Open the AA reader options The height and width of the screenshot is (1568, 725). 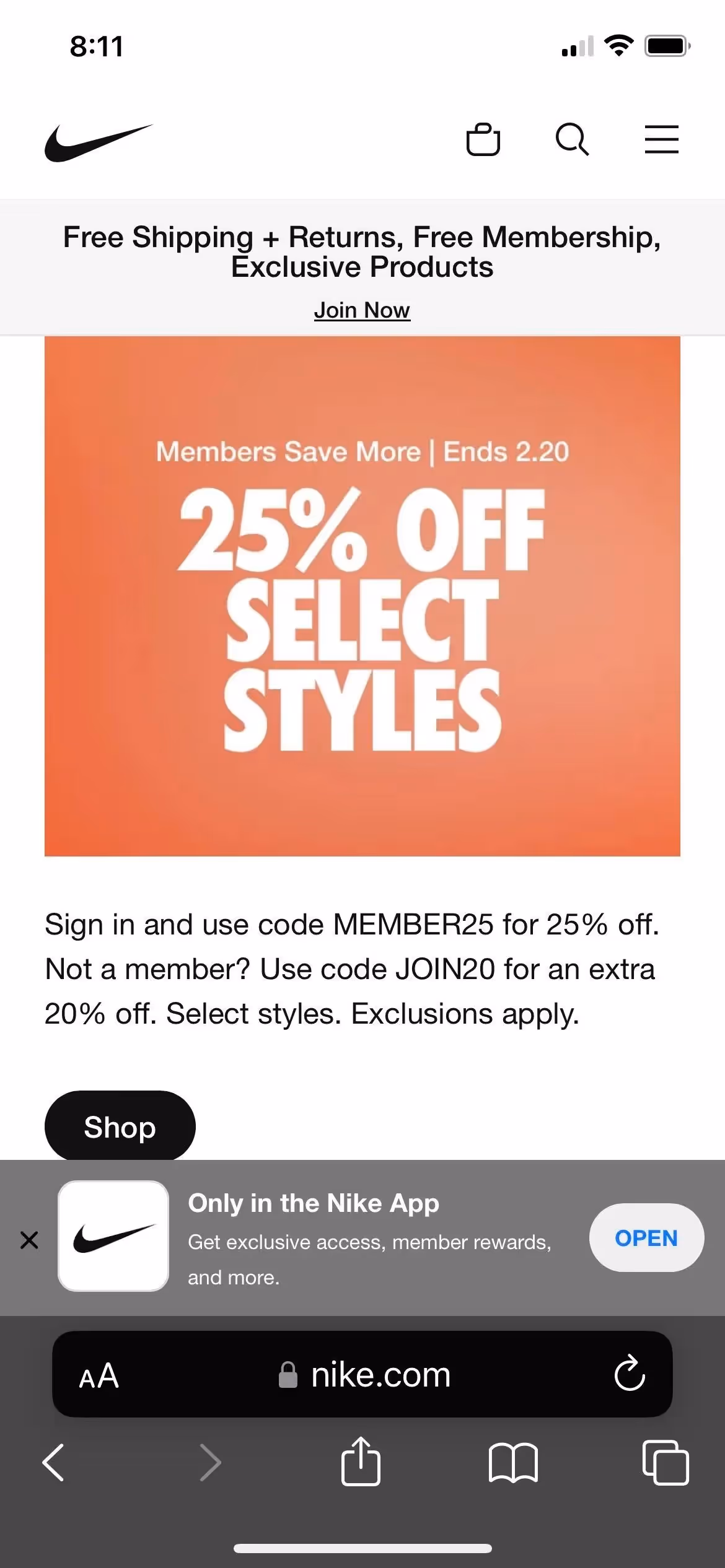tap(99, 1376)
